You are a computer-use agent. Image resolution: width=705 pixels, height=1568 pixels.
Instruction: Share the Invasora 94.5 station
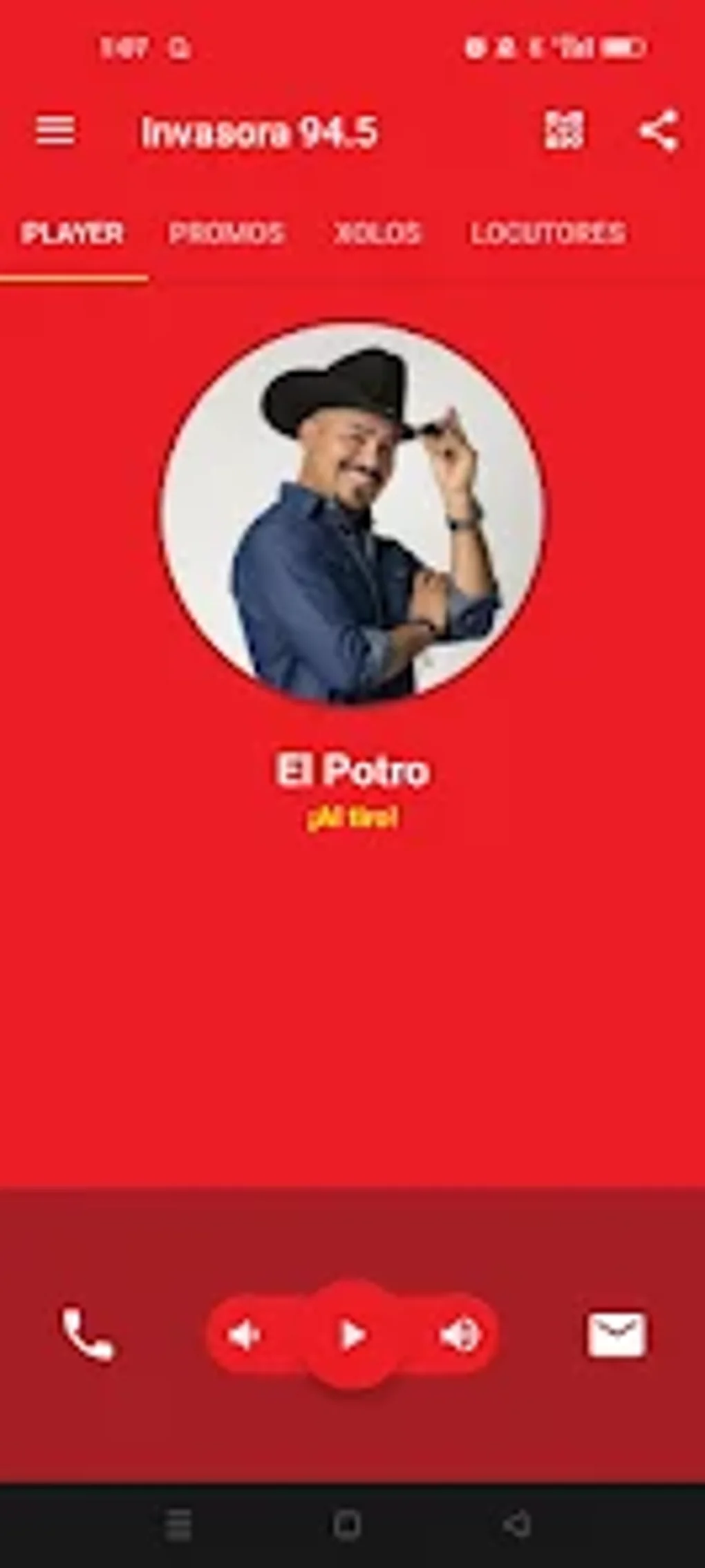point(659,131)
